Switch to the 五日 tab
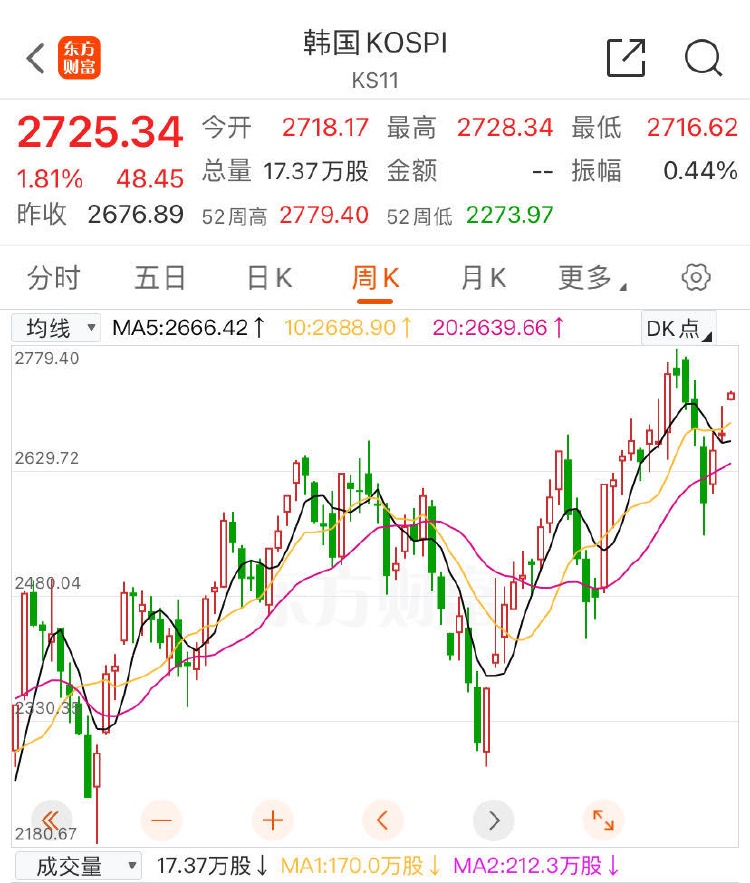The width and height of the screenshot is (750, 883). (160, 278)
